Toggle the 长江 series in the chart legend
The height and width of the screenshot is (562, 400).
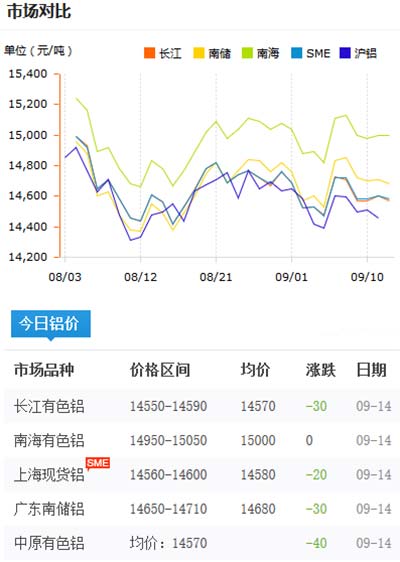click(x=163, y=53)
